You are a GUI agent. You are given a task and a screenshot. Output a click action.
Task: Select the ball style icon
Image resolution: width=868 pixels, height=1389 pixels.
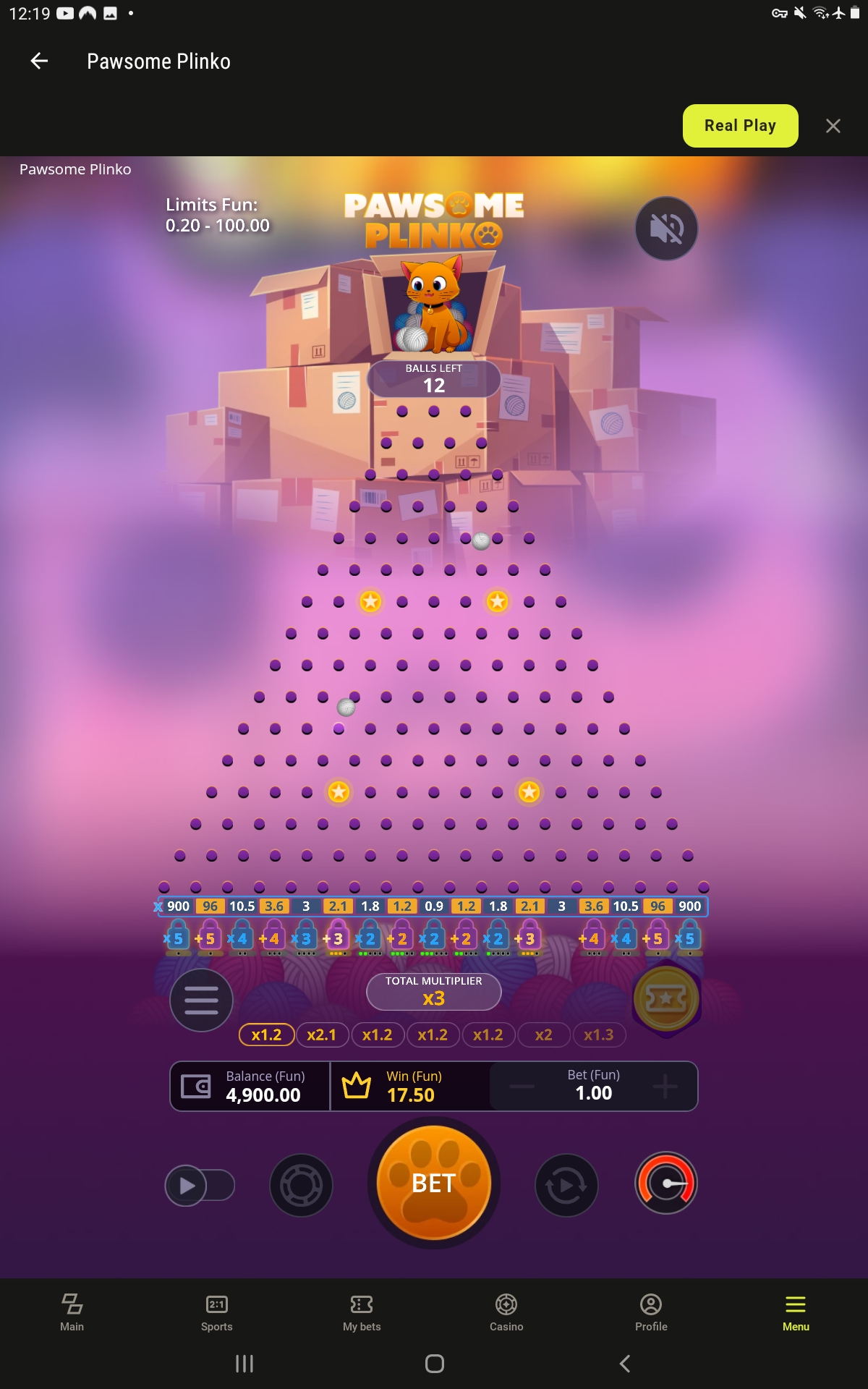(301, 1184)
